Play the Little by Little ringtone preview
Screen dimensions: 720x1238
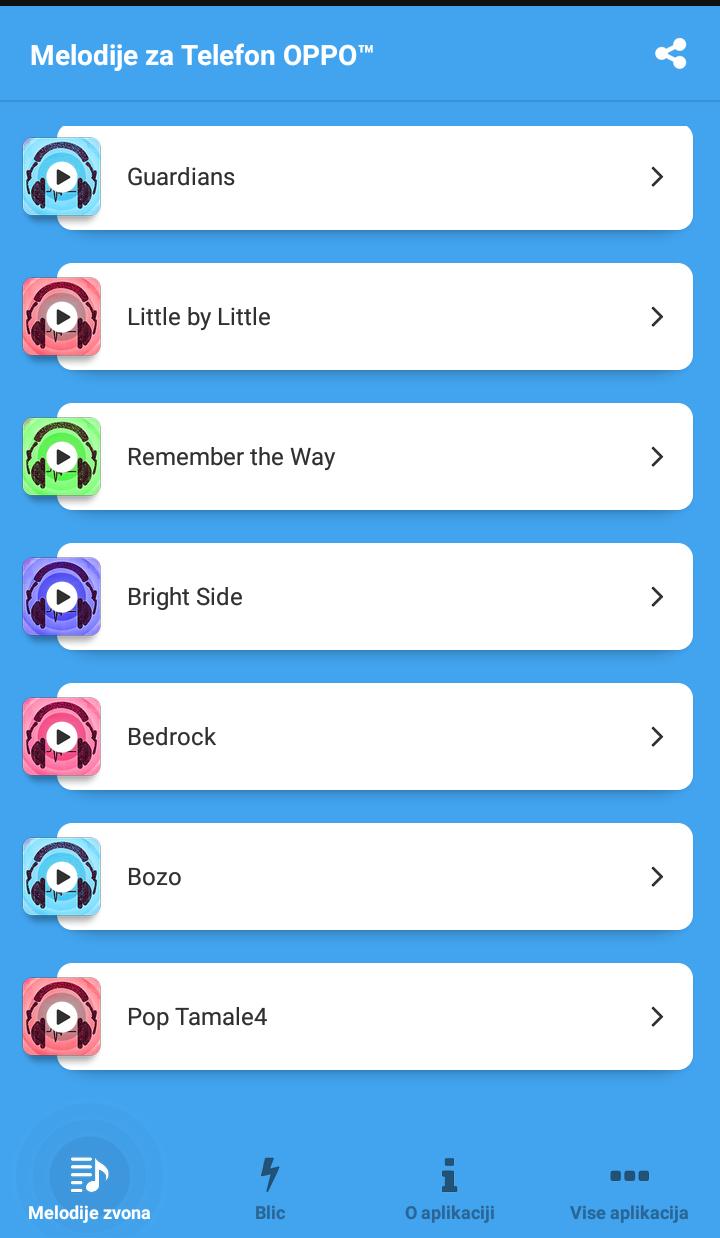(62, 317)
